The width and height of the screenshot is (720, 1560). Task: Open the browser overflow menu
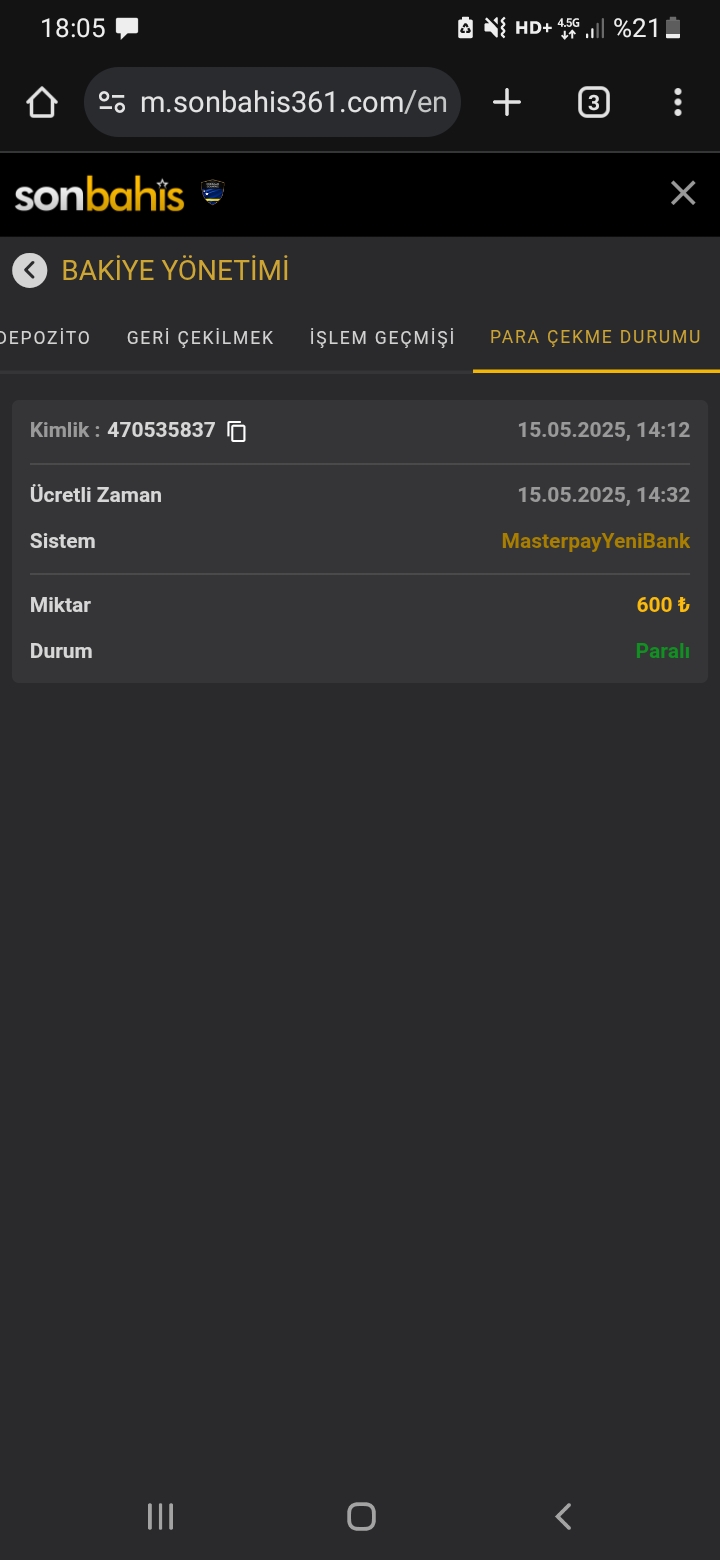coord(678,102)
